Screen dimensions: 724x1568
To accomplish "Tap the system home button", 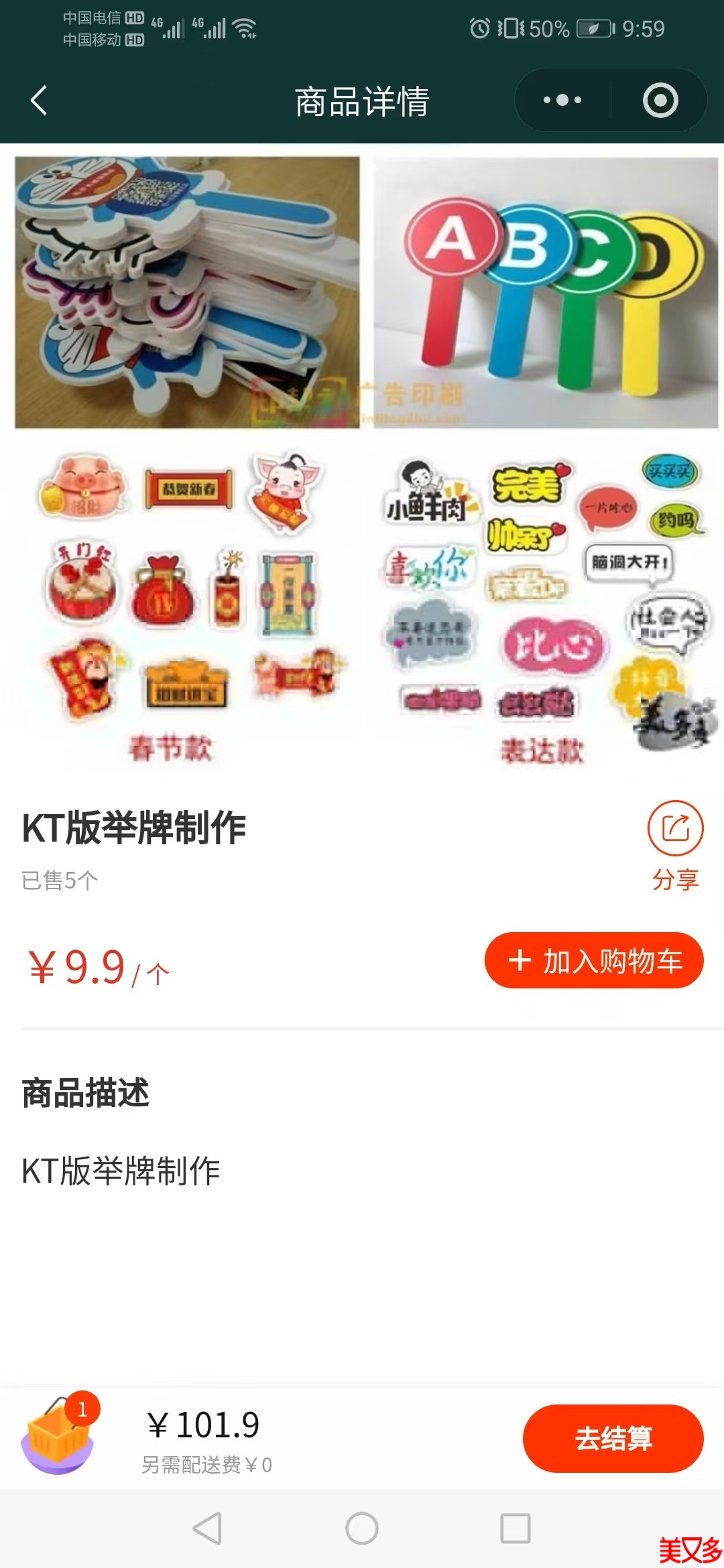I will [362, 1528].
